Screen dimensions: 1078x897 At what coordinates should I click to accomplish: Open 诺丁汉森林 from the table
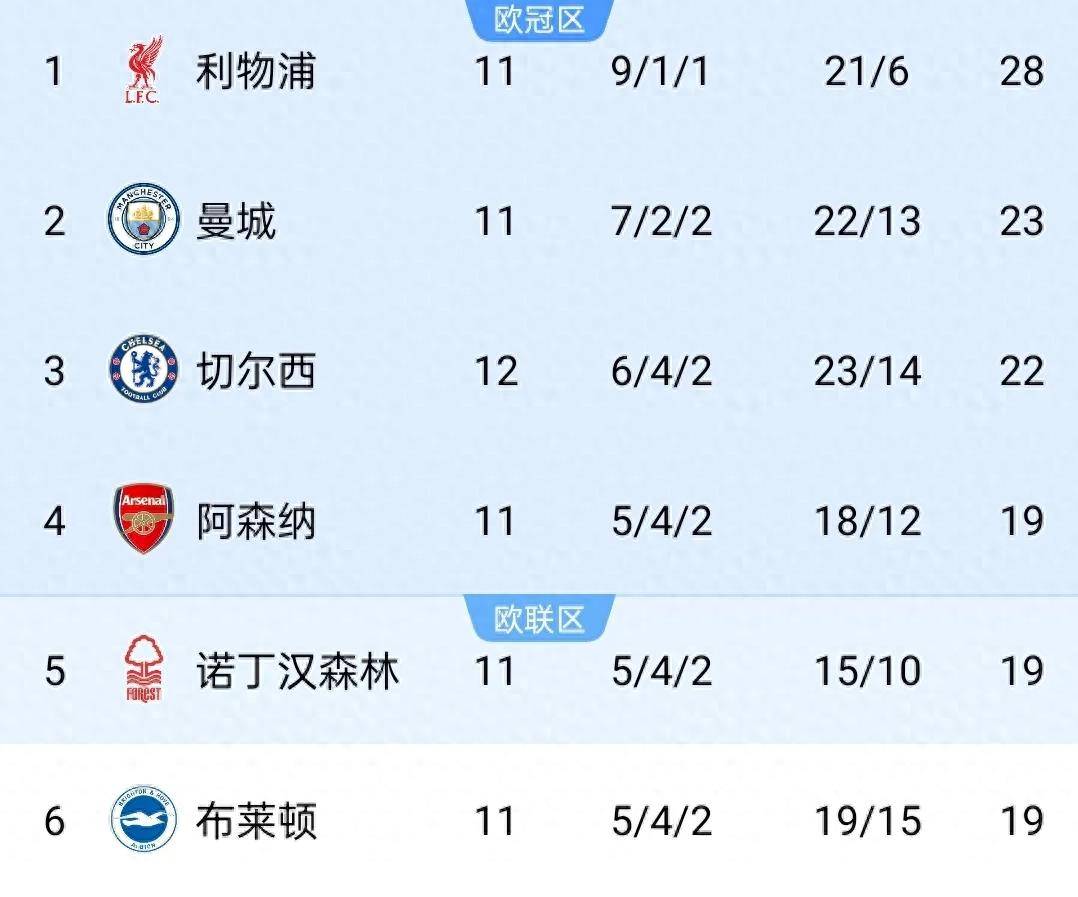(297, 671)
